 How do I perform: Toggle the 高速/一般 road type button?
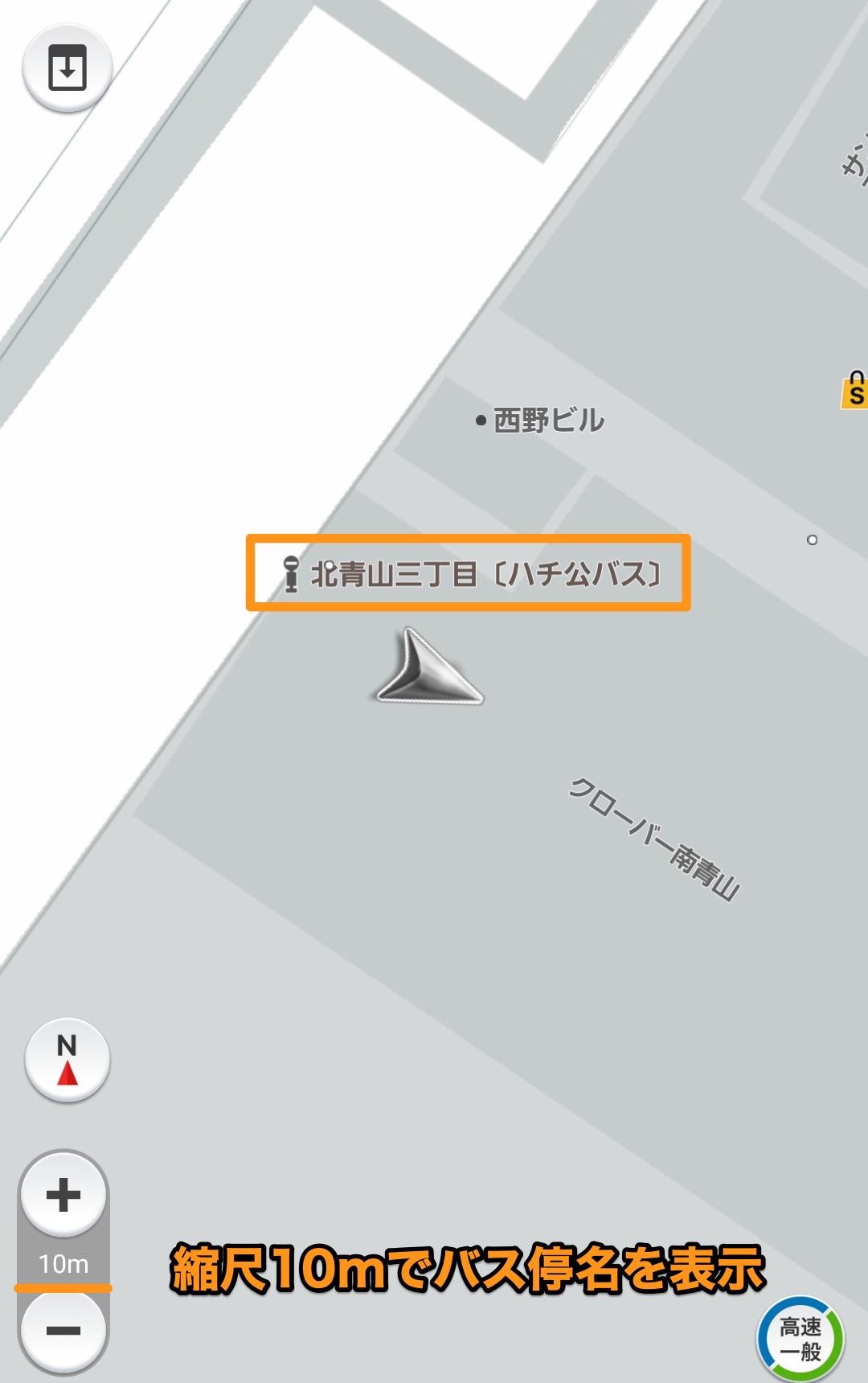click(800, 1338)
